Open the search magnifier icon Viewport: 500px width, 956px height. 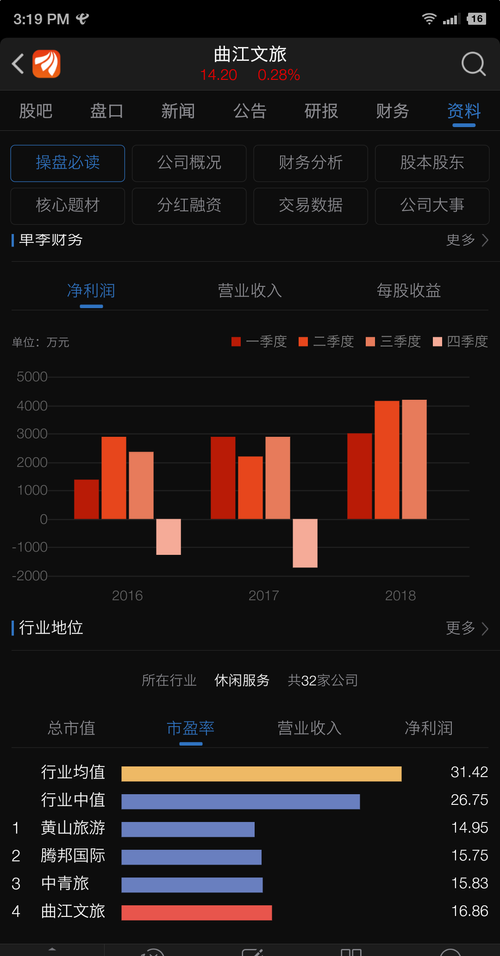(473, 63)
